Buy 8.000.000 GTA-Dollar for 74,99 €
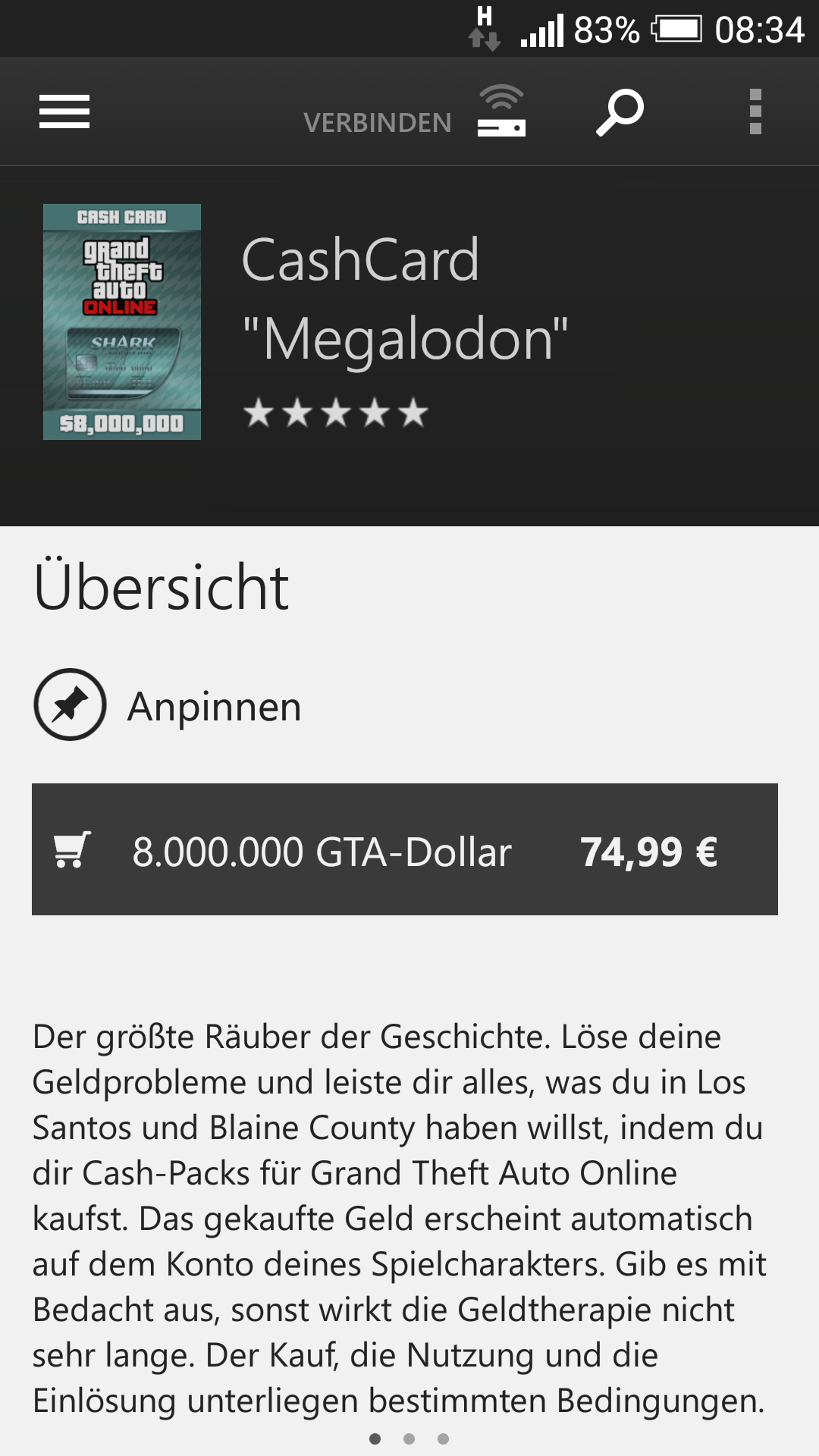The height and width of the screenshot is (1456, 819). click(405, 849)
